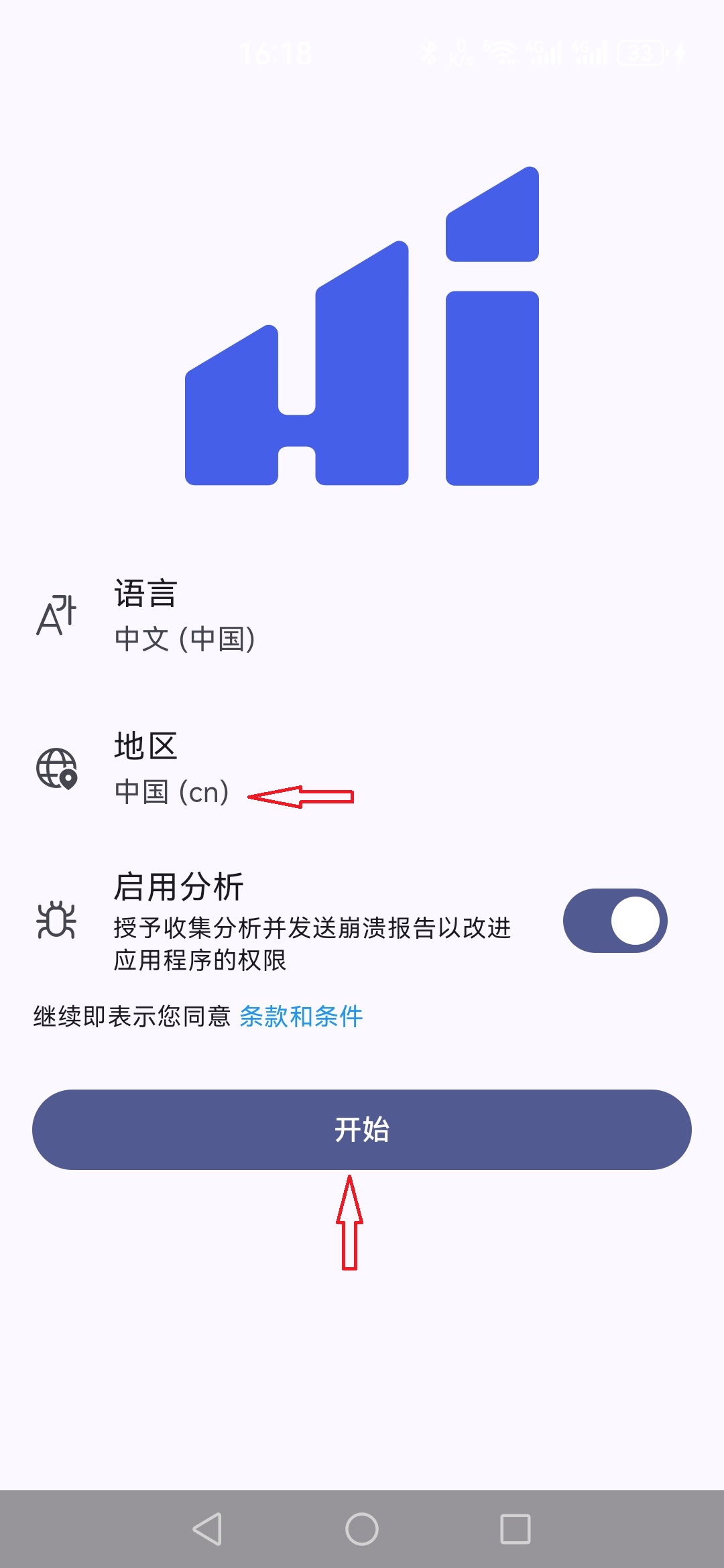Go to the home screen via home button
The image size is (724, 1568).
point(362,1529)
